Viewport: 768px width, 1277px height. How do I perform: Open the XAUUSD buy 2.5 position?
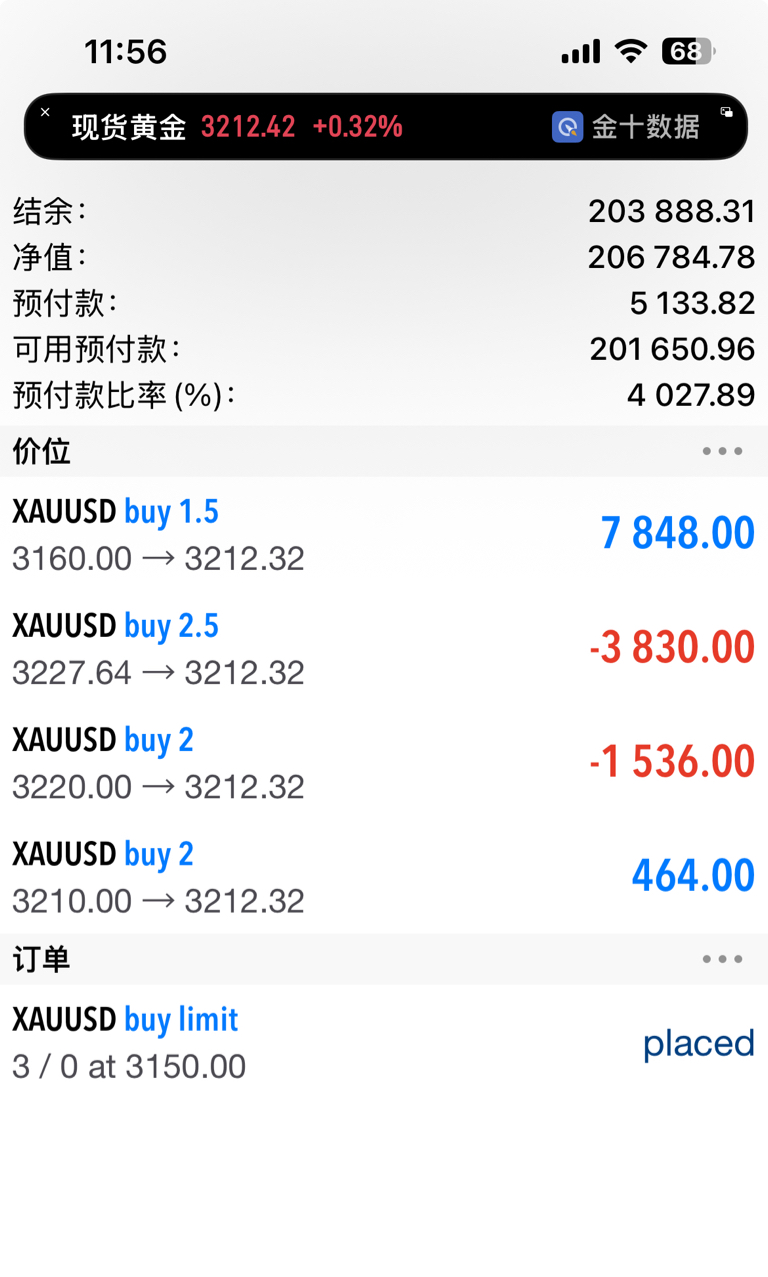click(384, 648)
